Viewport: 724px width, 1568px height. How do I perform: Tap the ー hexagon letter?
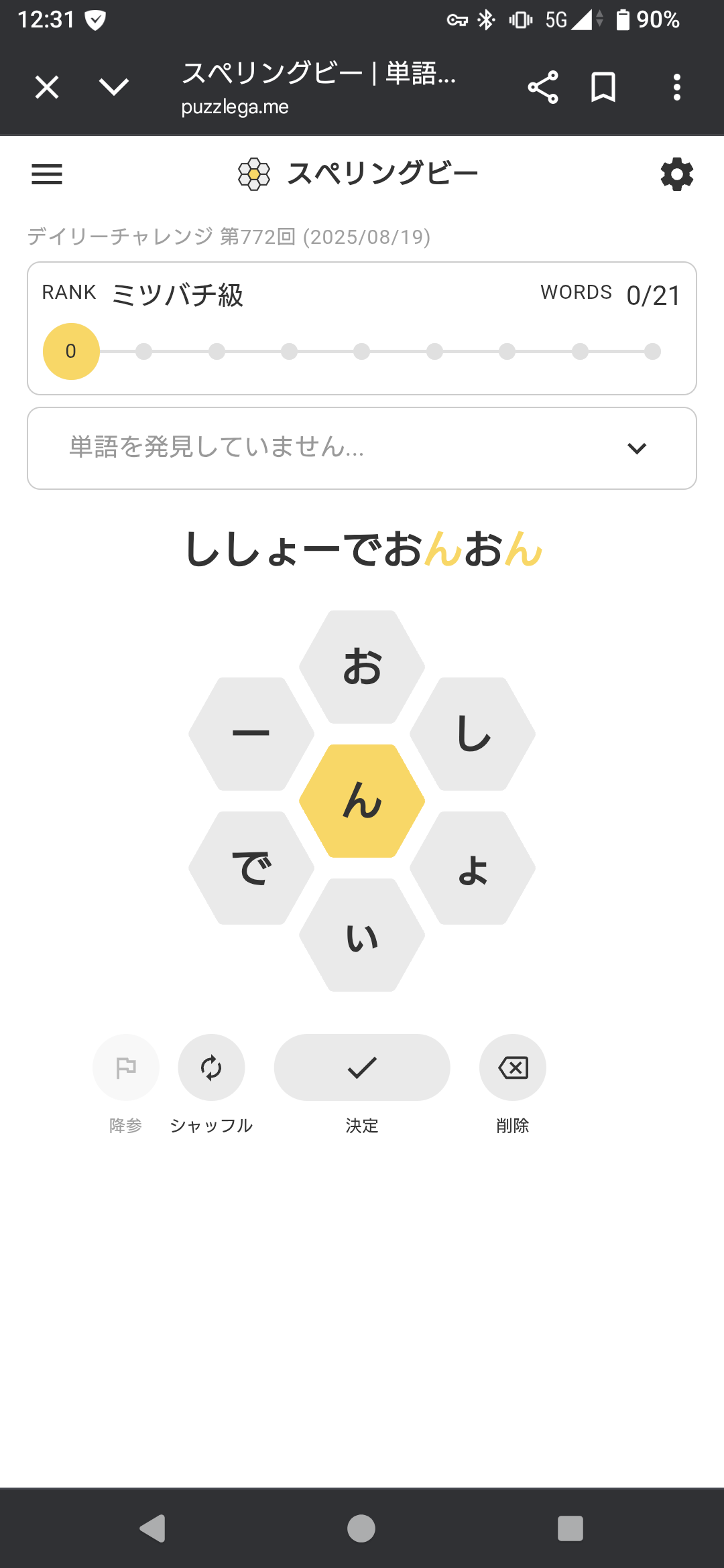(x=251, y=734)
